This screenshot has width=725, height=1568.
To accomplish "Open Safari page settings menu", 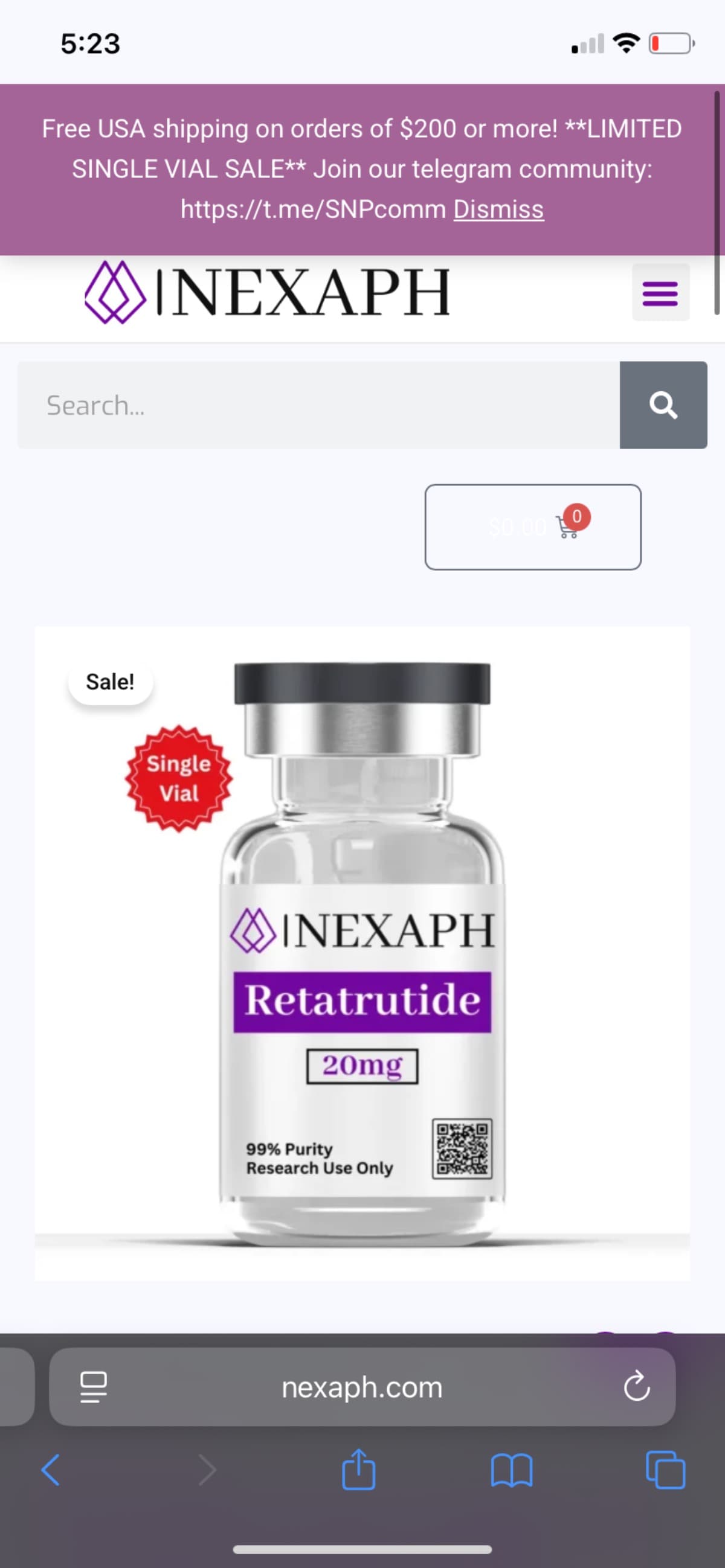I will point(94,1387).
